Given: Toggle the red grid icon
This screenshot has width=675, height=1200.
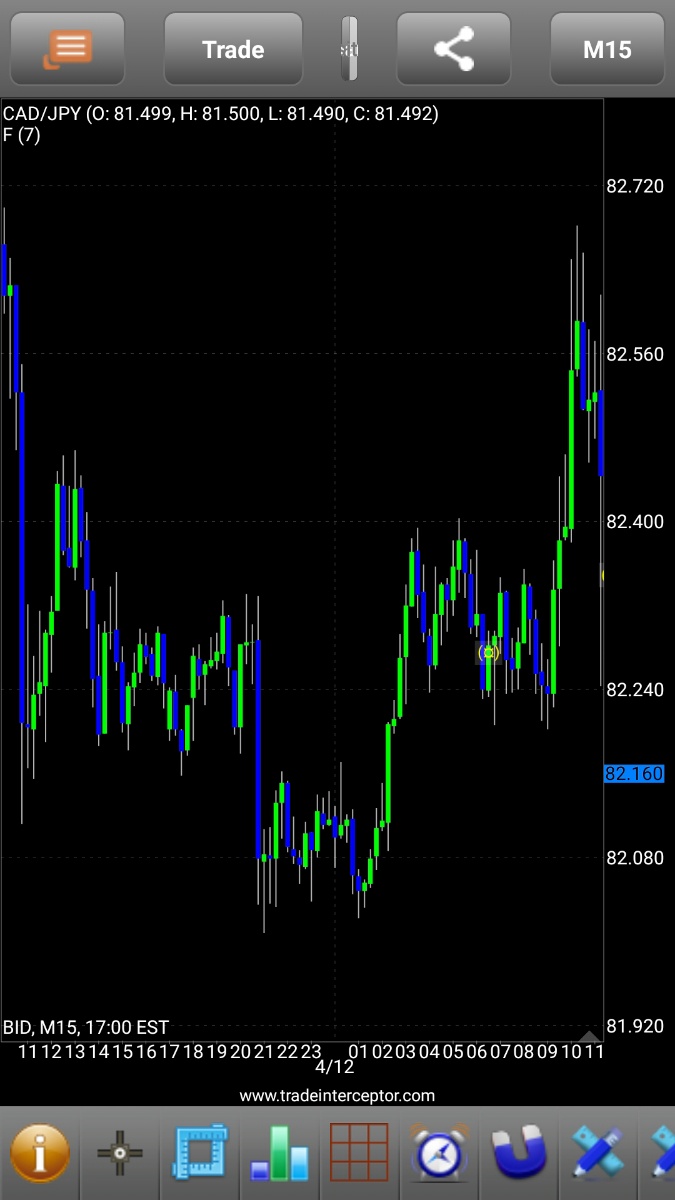Looking at the screenshot, I should tap(359, 1153).
